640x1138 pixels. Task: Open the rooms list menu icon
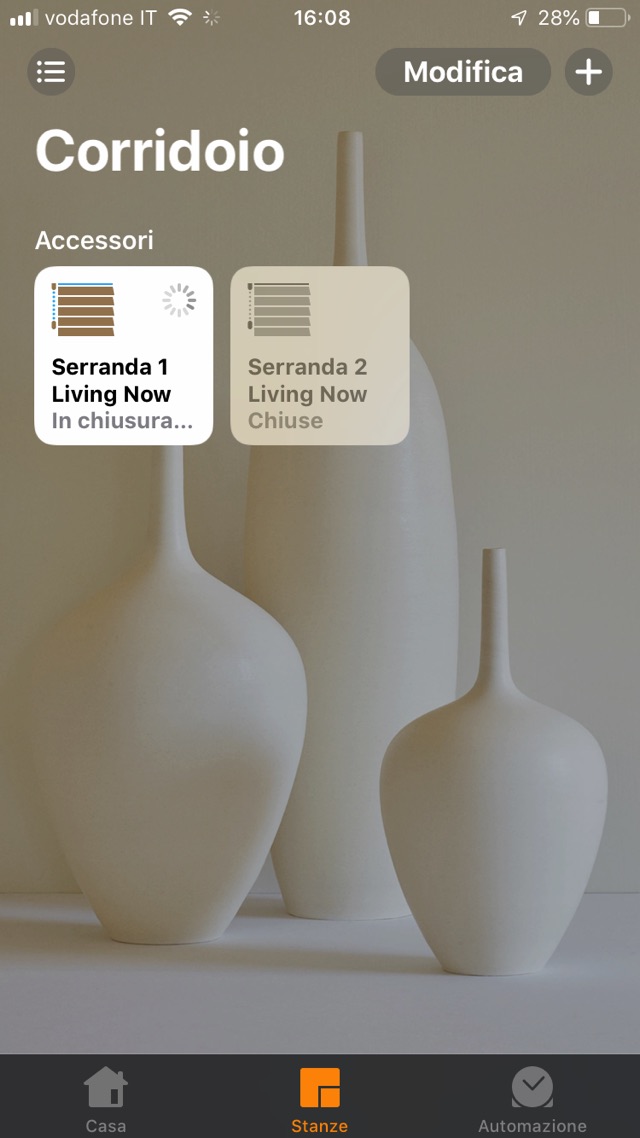click(51, 72)
